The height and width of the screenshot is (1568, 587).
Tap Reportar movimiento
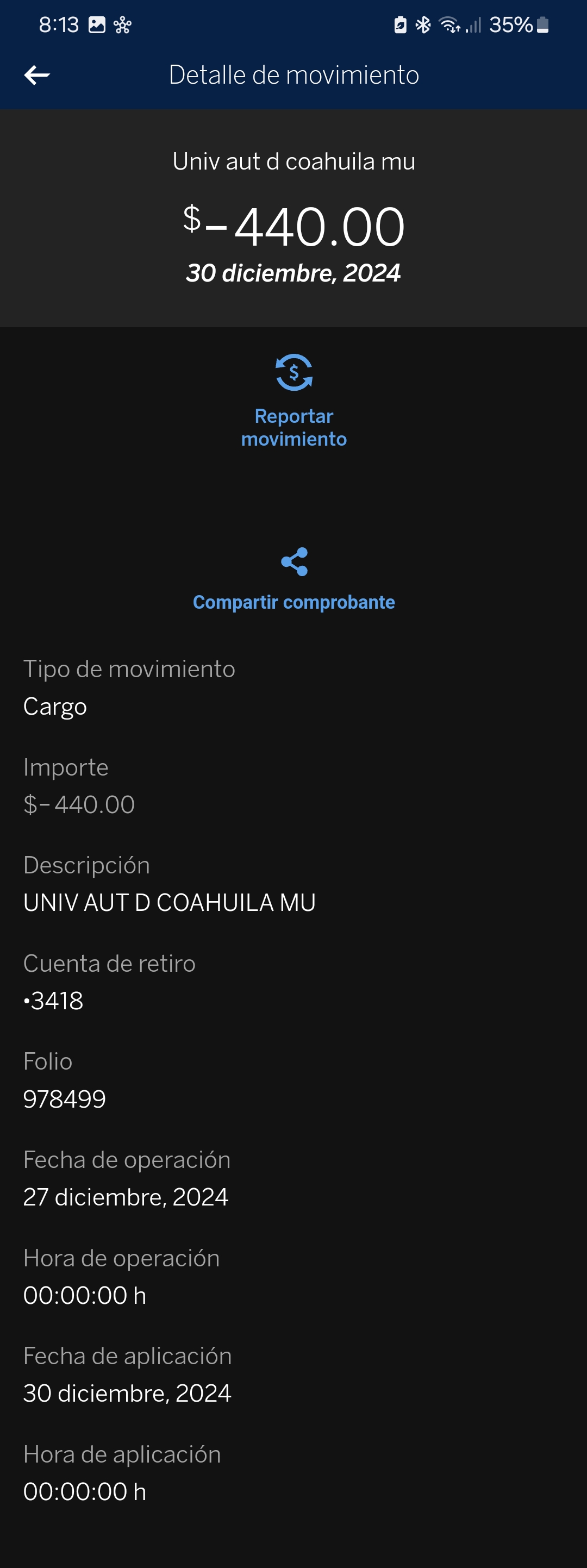293,401
